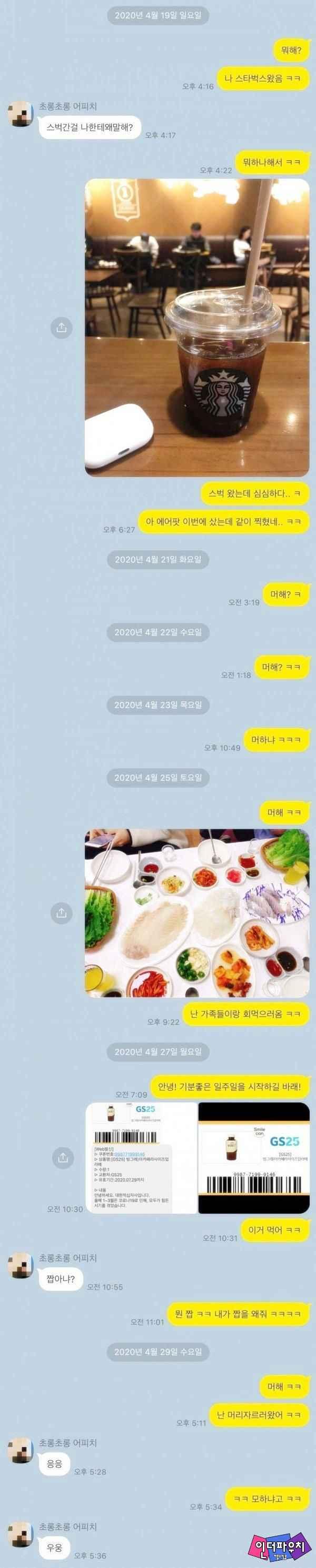Share the Starbucks coffee photo
The width and height of the screenshot is (316, 1568).
point(61,328)
